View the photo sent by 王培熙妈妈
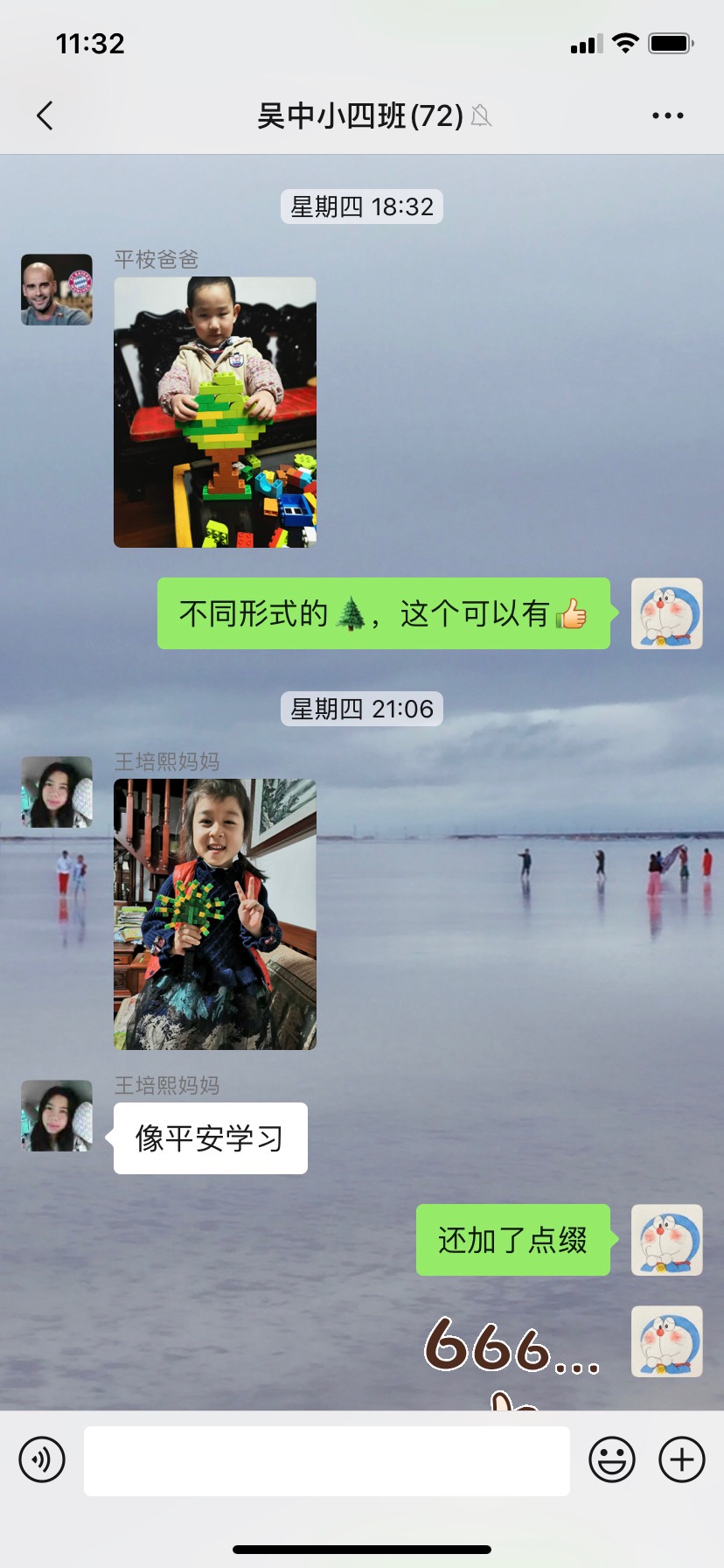724x1568 pixels. (215, 913)
